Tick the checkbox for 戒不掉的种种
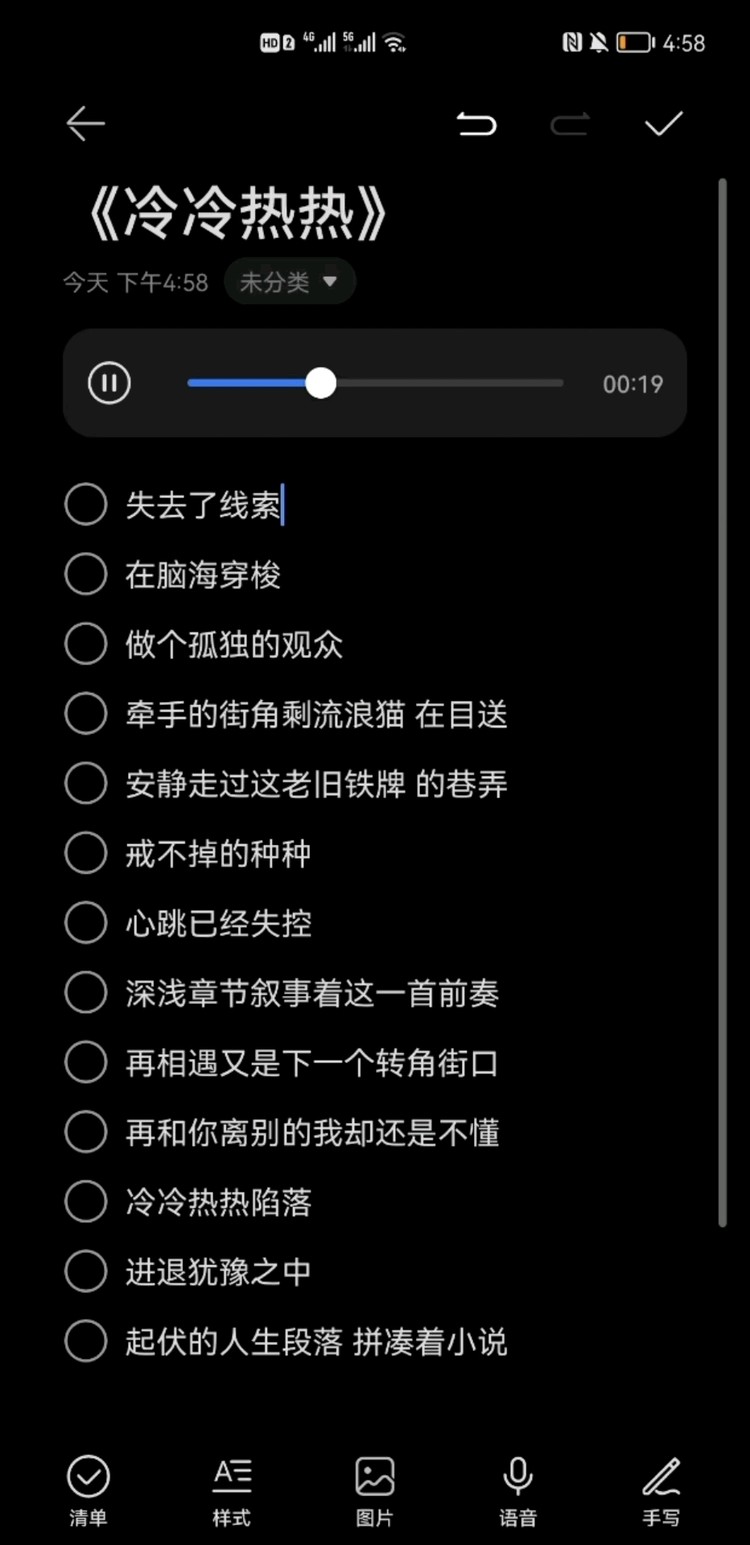Image resolution: width=750 pixels, height=1545 pixels. click(x=86, y=854)
